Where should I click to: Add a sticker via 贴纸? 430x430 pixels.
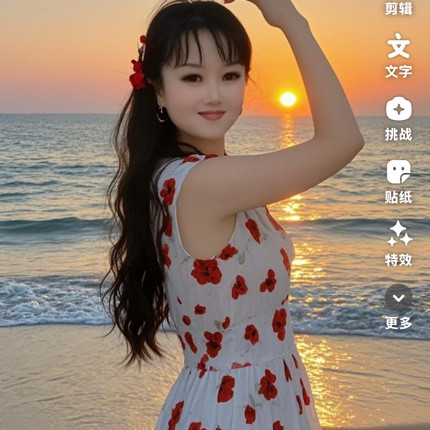click(x=399, y=182)
